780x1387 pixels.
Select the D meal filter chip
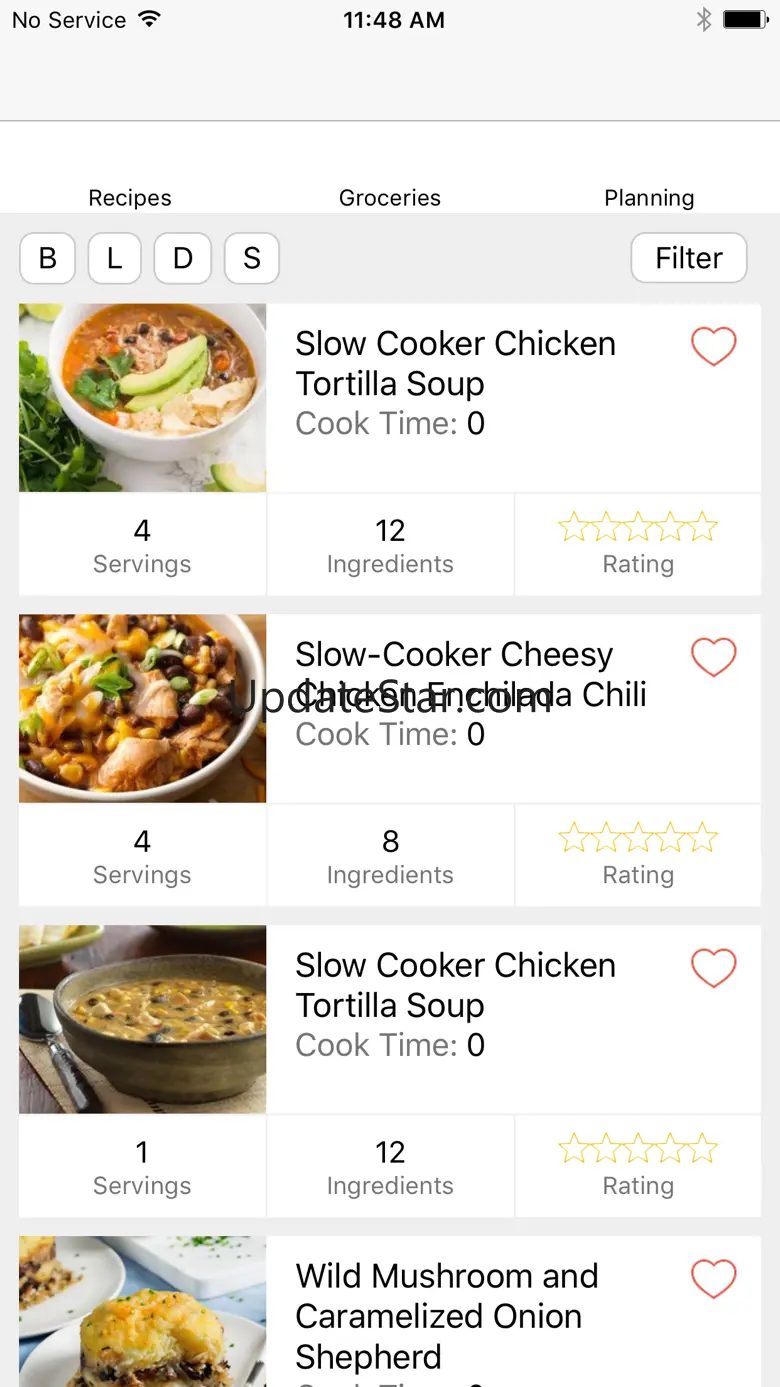pos(182,258)
